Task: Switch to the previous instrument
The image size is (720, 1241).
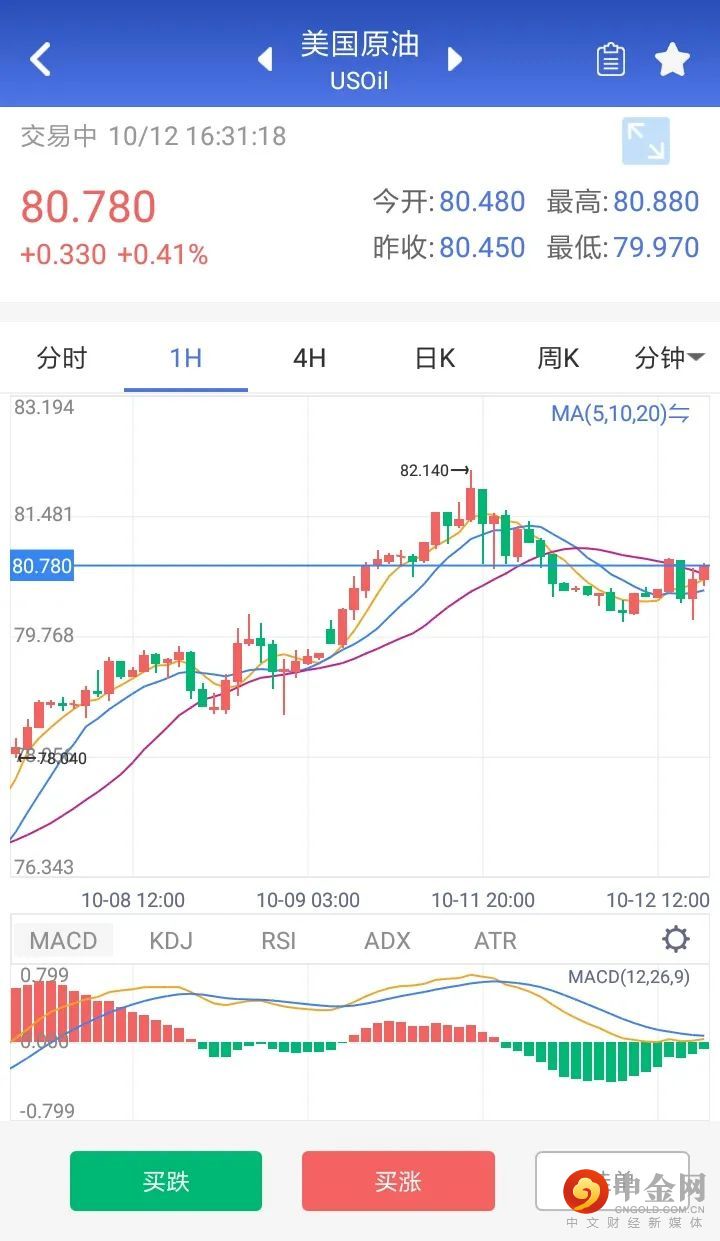Action: [265, 59]
